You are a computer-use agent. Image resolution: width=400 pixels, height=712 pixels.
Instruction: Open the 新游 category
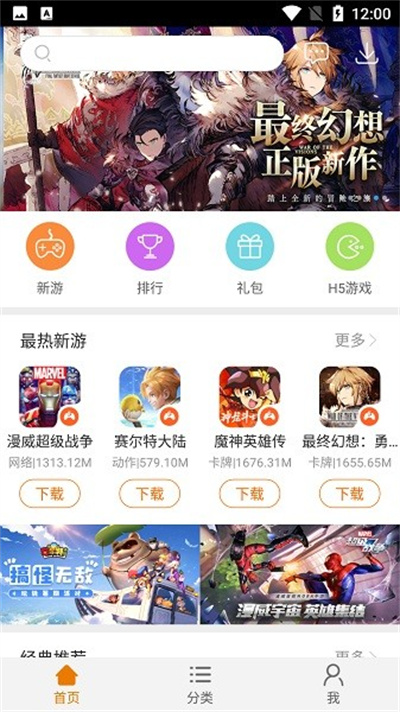[x=50, y=258]
